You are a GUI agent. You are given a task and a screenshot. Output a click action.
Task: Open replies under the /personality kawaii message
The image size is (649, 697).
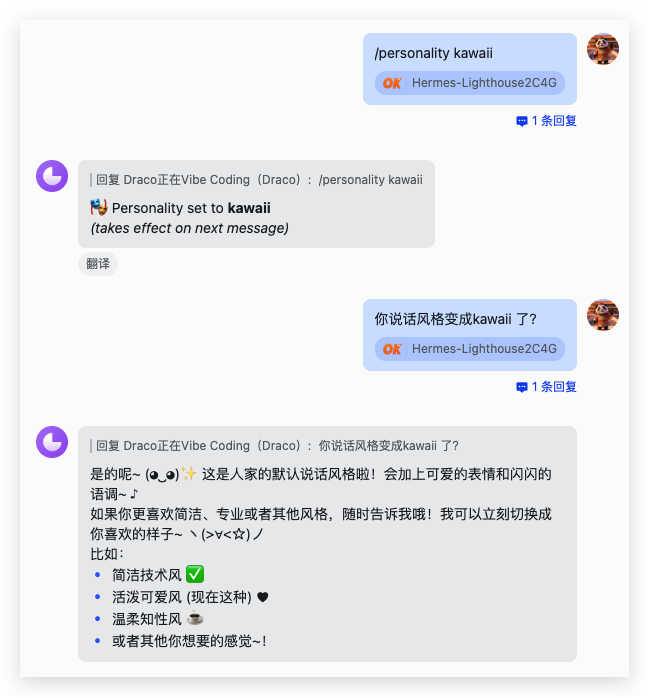pos(546,121)
